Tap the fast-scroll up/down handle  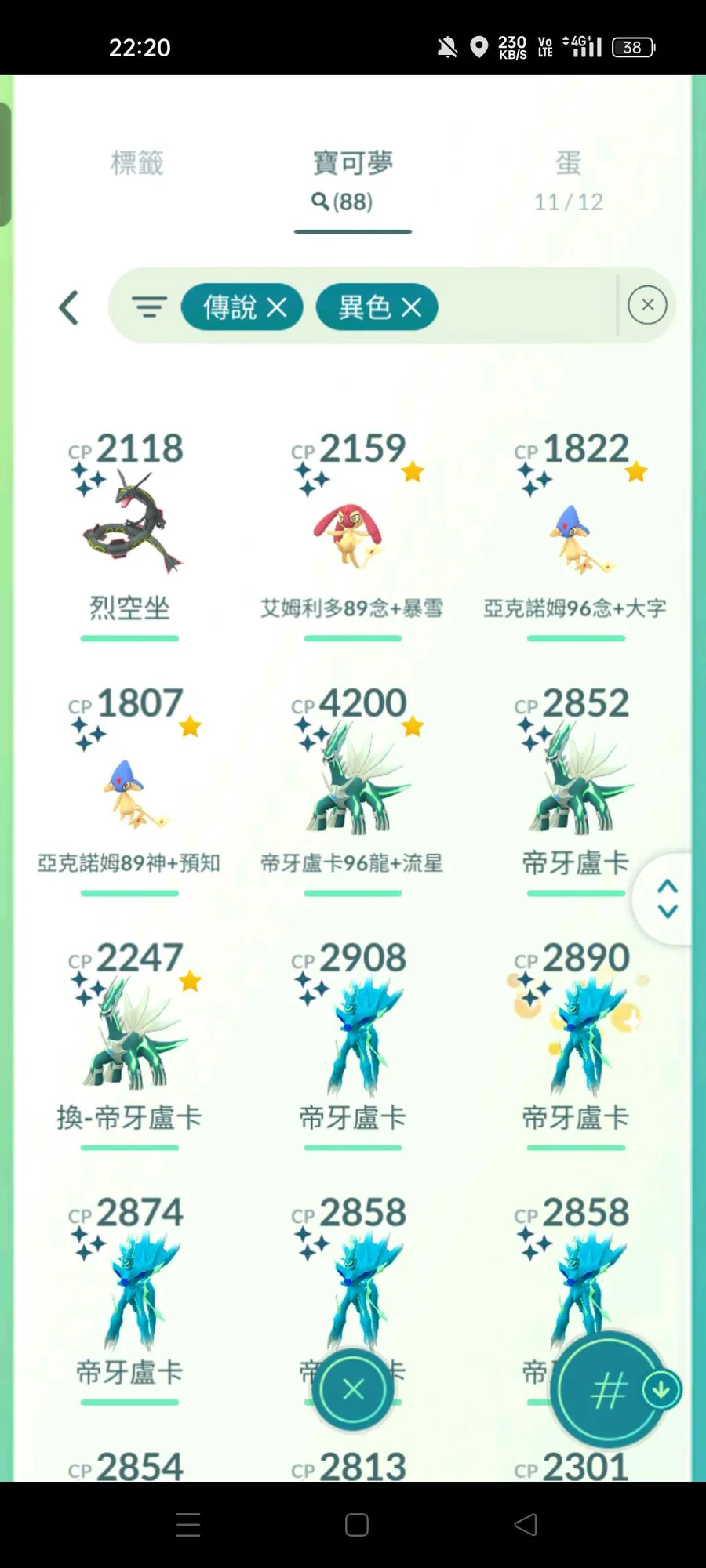point(667,898)
